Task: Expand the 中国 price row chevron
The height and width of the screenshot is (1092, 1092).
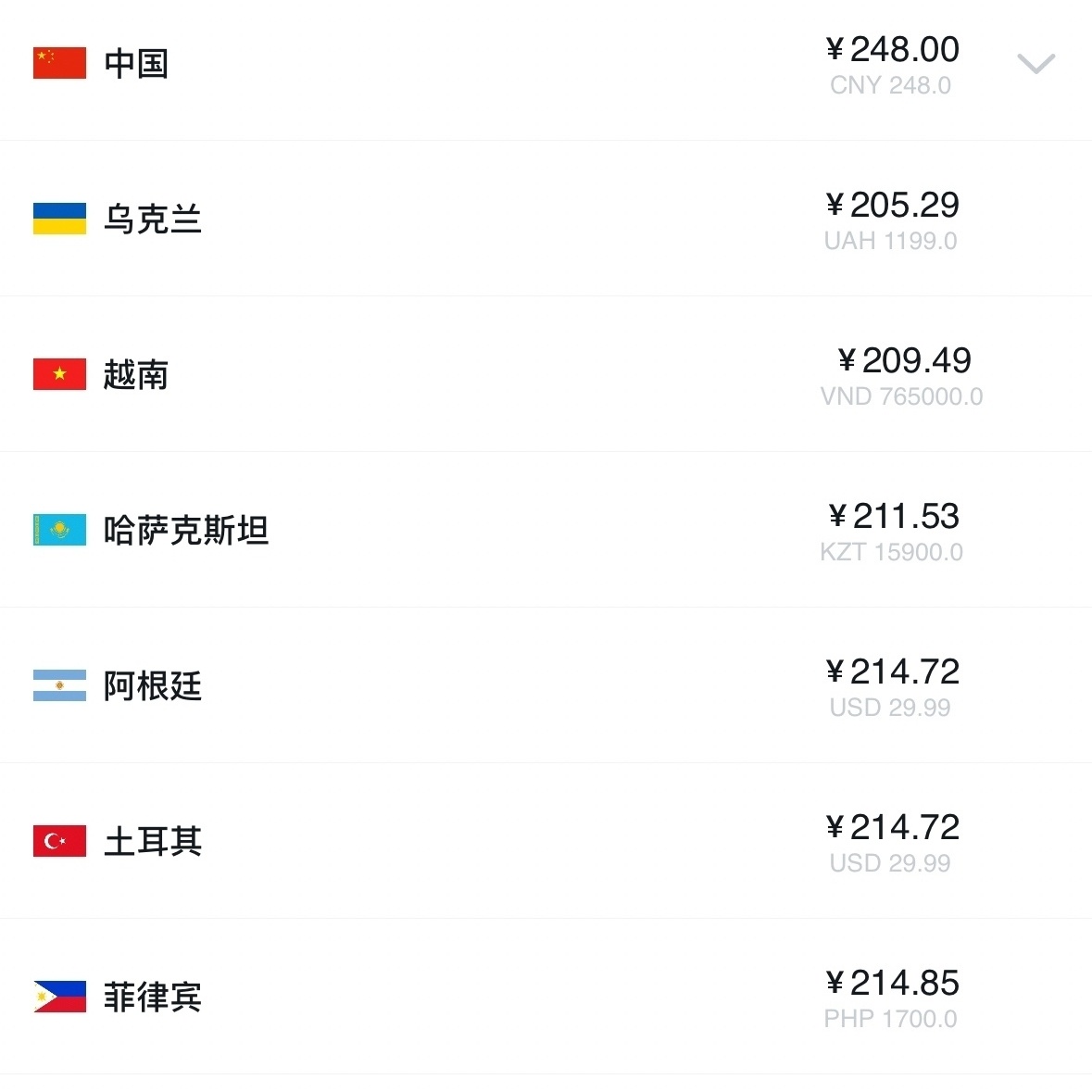Action: [1036, 64]
